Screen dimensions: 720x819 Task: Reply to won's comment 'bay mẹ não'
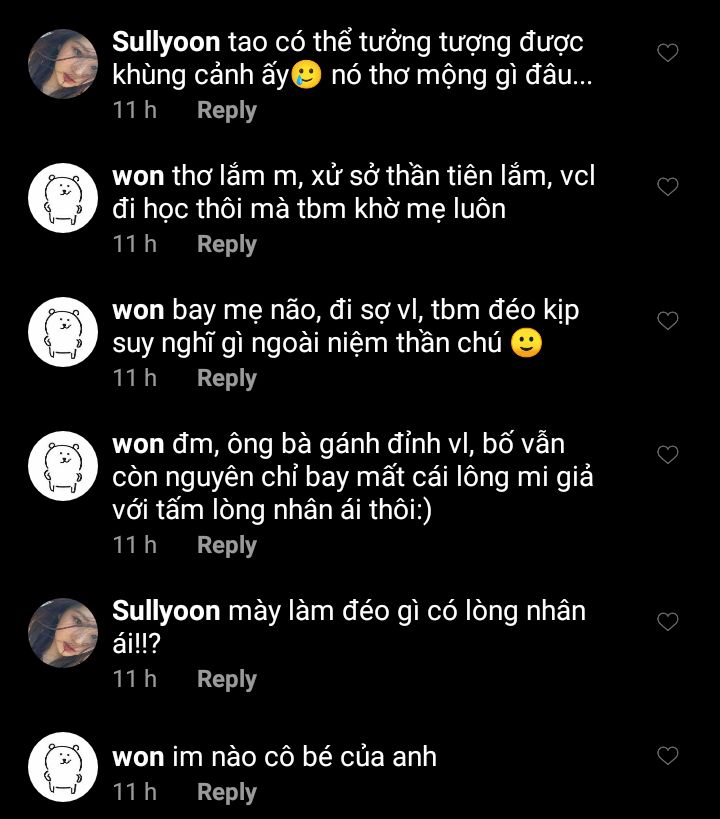coord(226,378)
